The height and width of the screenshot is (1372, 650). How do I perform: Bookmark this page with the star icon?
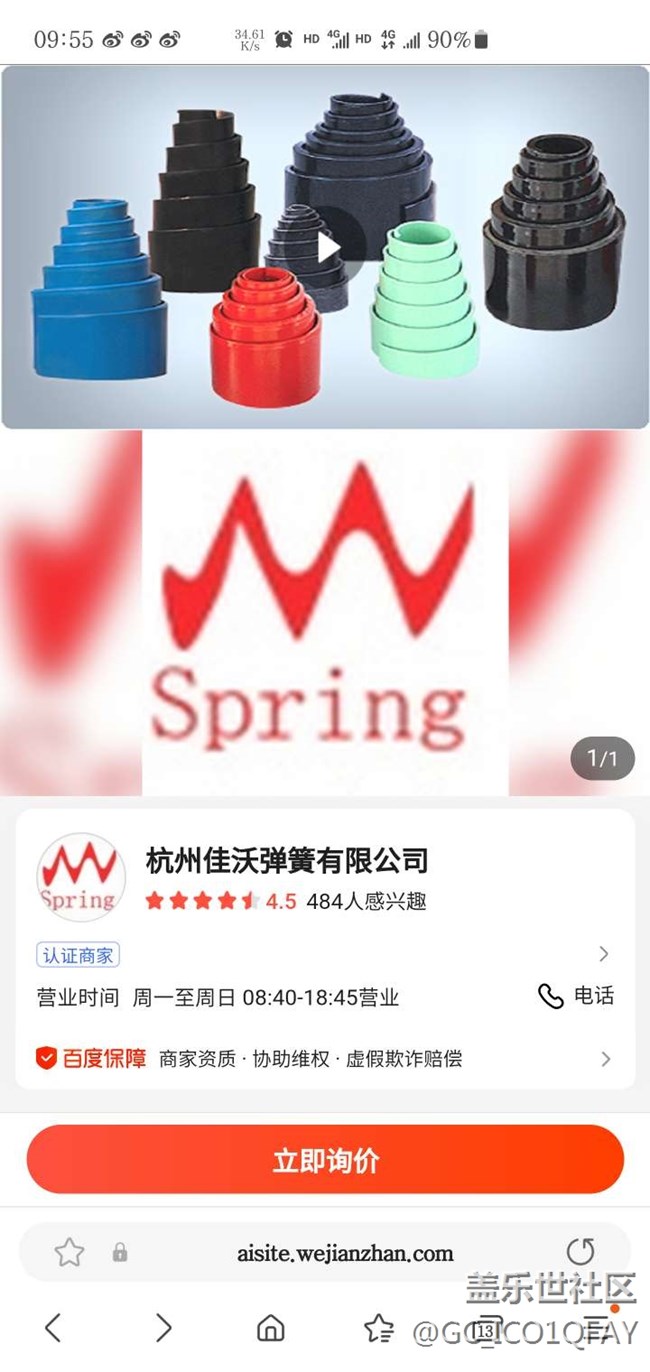click(69, 1252)
